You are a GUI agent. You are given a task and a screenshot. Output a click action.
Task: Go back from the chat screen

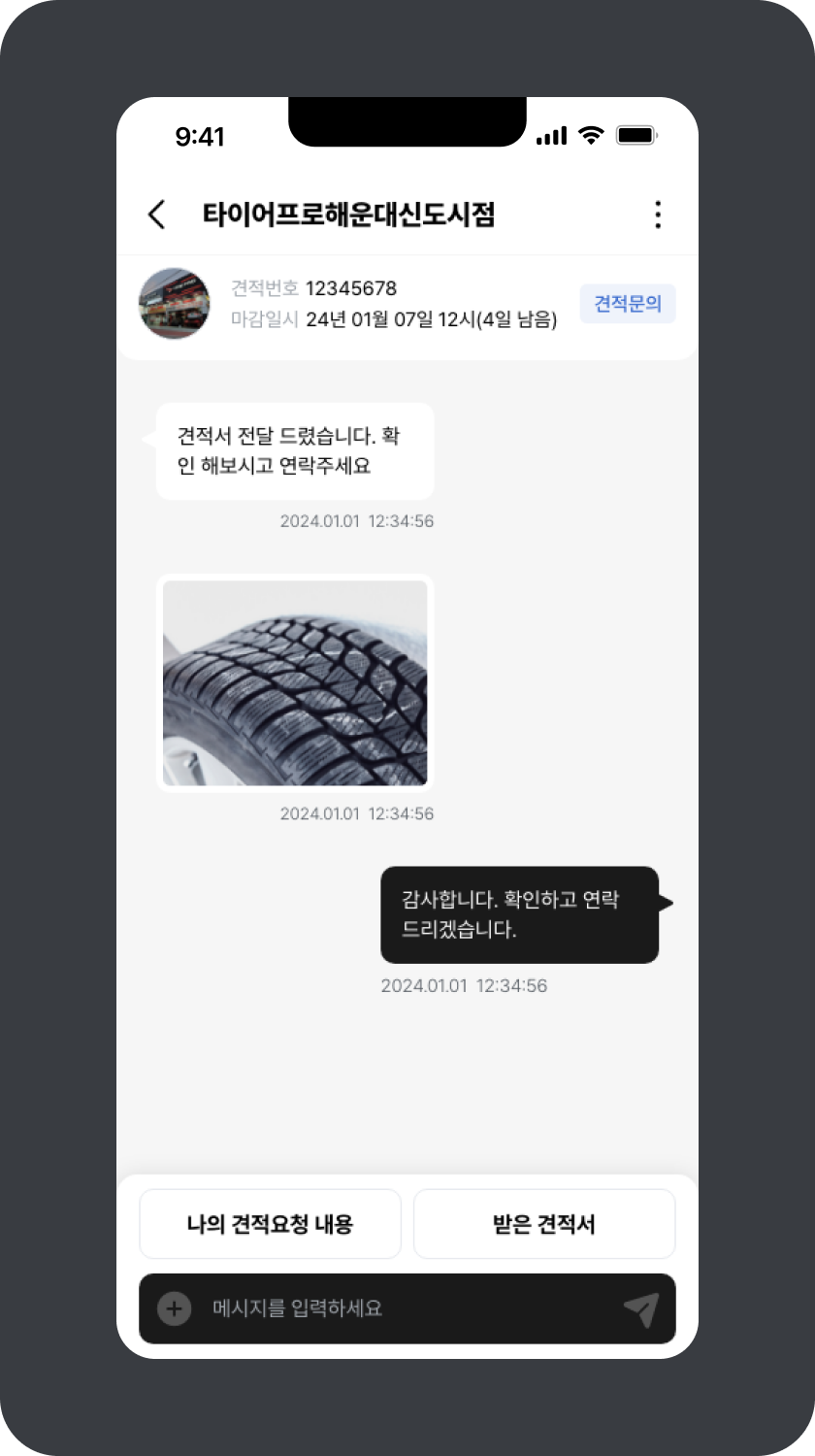coord(157,215)
